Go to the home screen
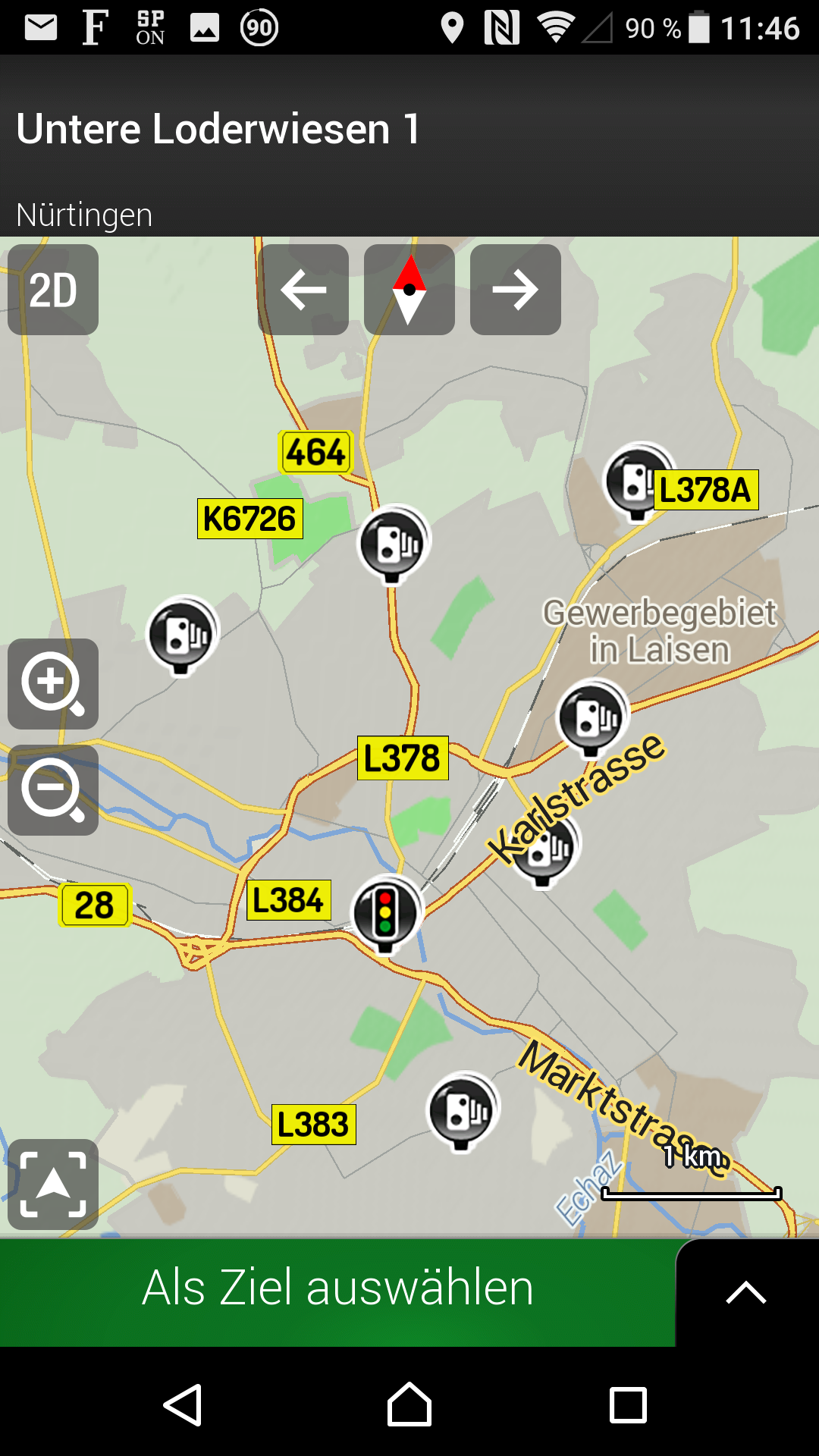The image size is (819, 1456). (x=409, y=1404)
